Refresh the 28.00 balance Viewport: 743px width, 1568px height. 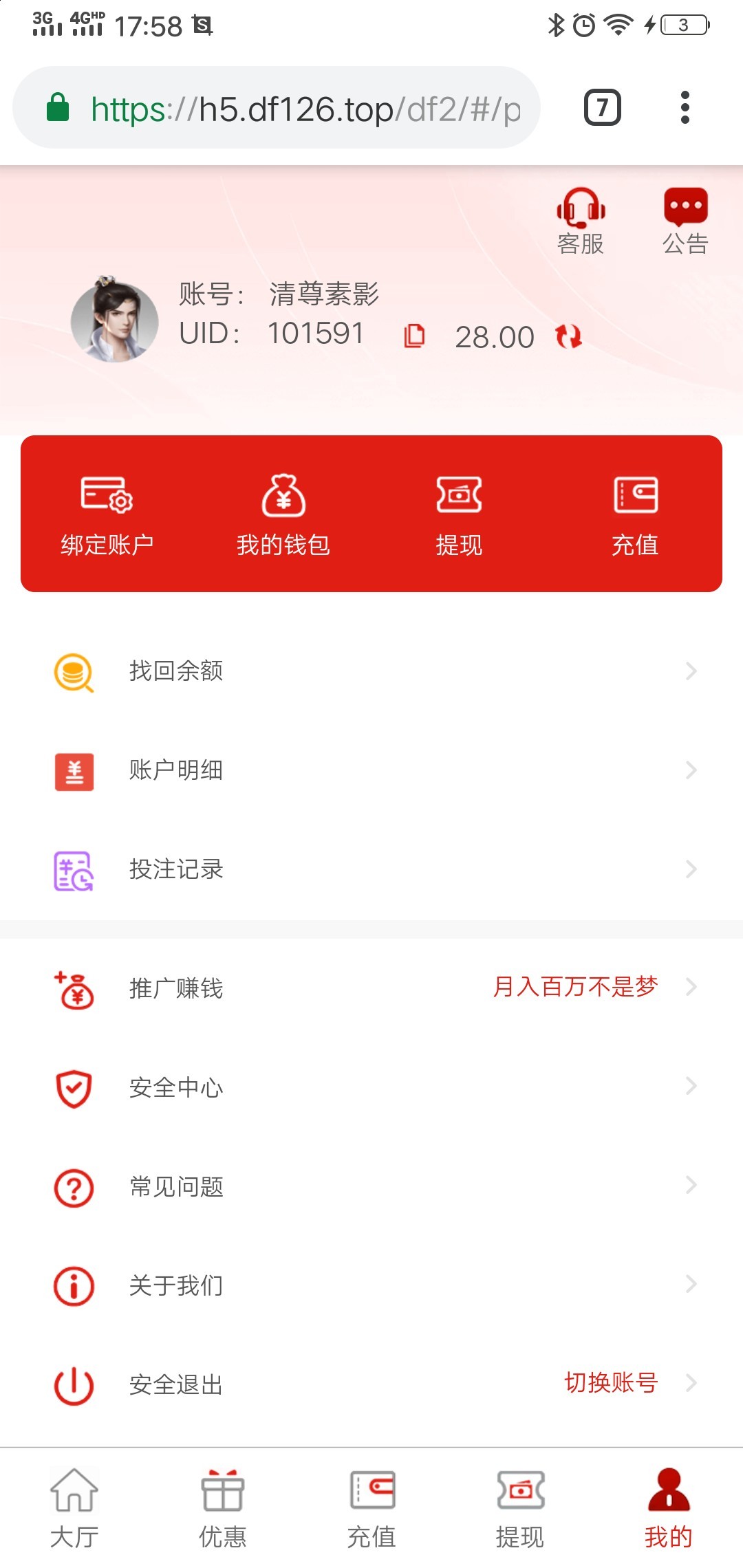coord(568,336)
